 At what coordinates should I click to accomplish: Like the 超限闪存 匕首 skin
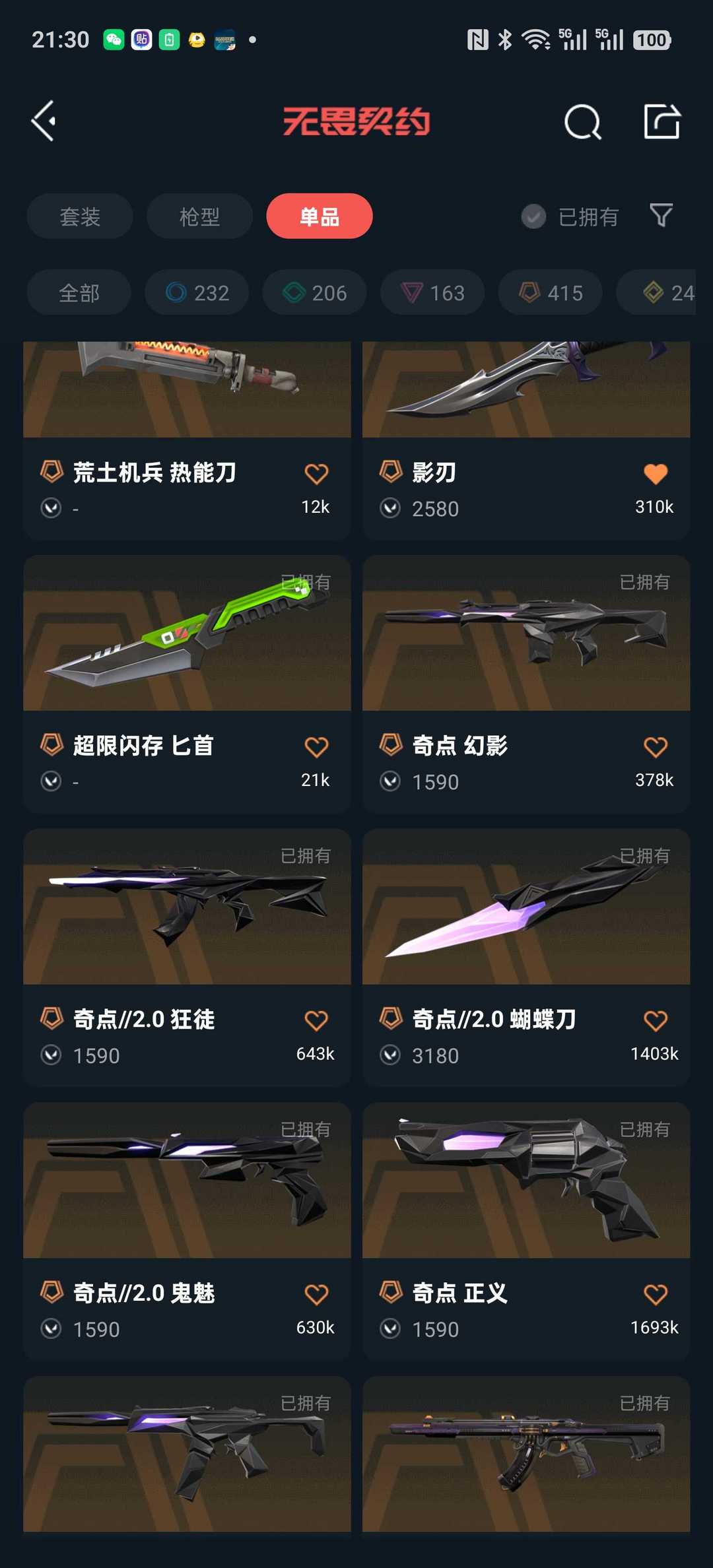[x=316, y=747]
